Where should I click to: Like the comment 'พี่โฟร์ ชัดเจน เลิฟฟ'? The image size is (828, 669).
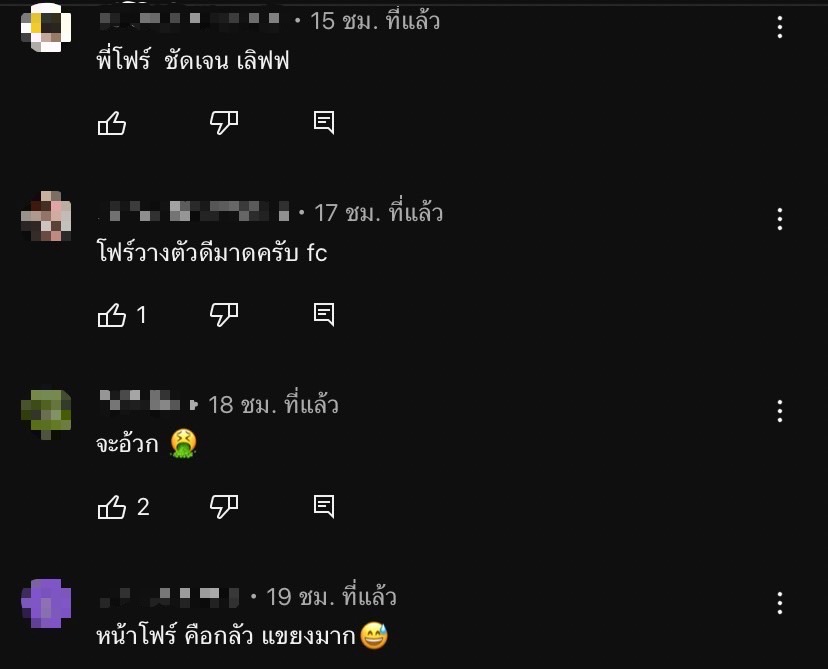pyautogui.click(x=111, y=123)
